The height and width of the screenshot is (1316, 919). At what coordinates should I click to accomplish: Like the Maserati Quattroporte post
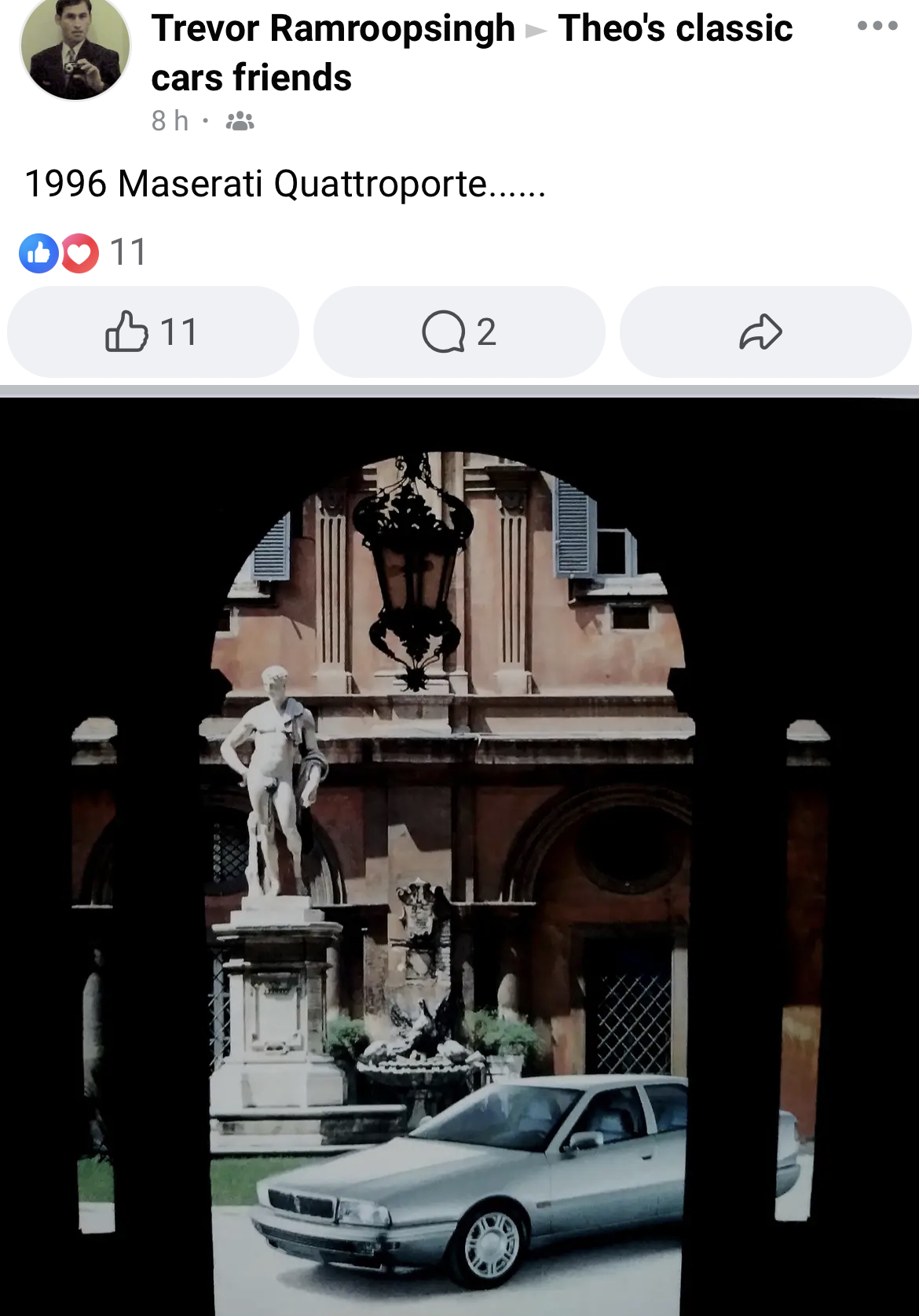(152, 332)
